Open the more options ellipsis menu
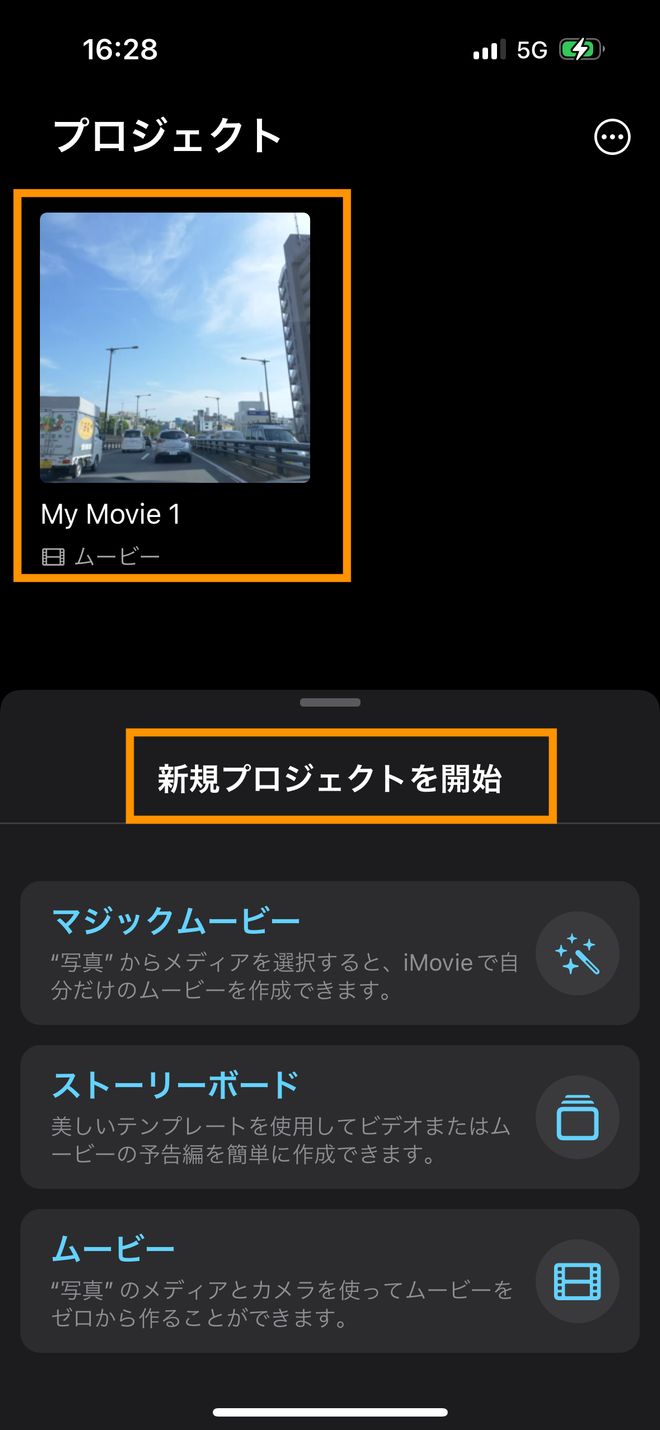The height and width of the screenshot is (1430, 660). 612,137
